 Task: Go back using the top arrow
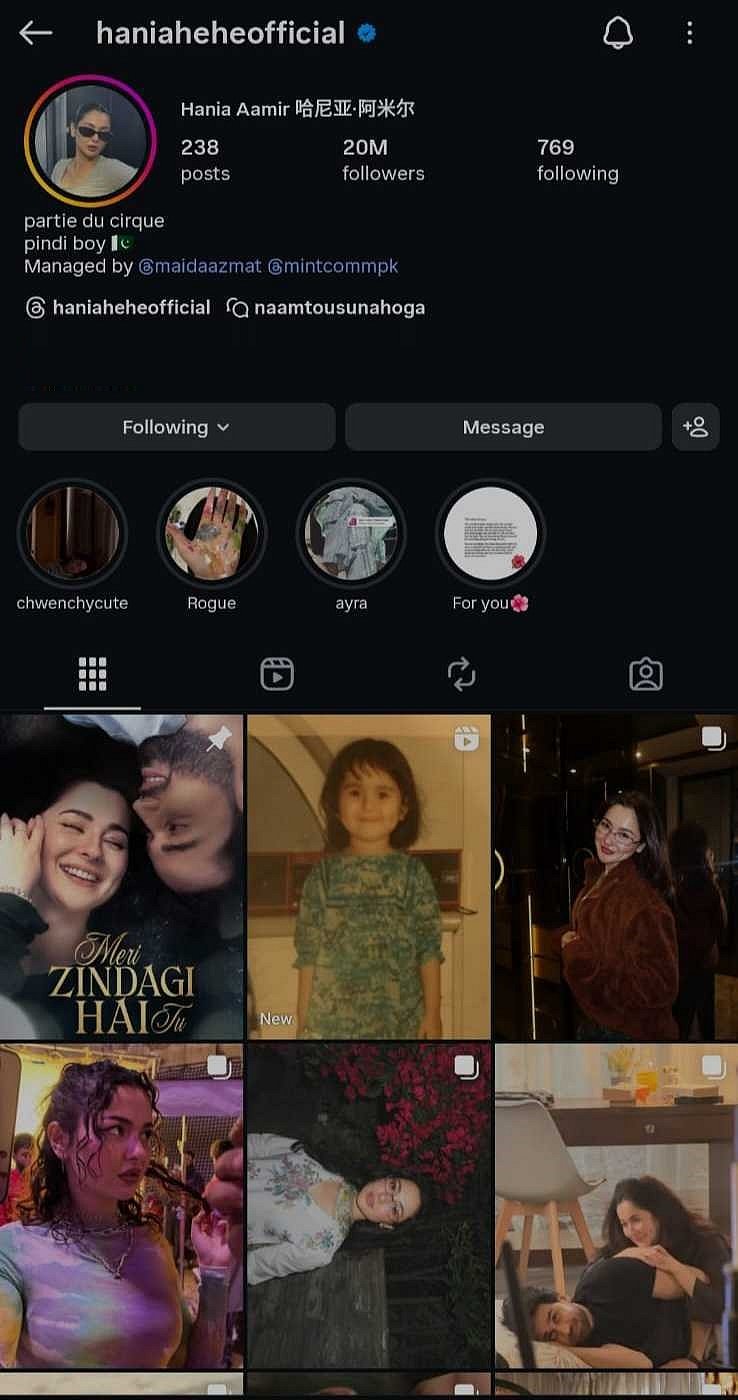click(36, 33)
